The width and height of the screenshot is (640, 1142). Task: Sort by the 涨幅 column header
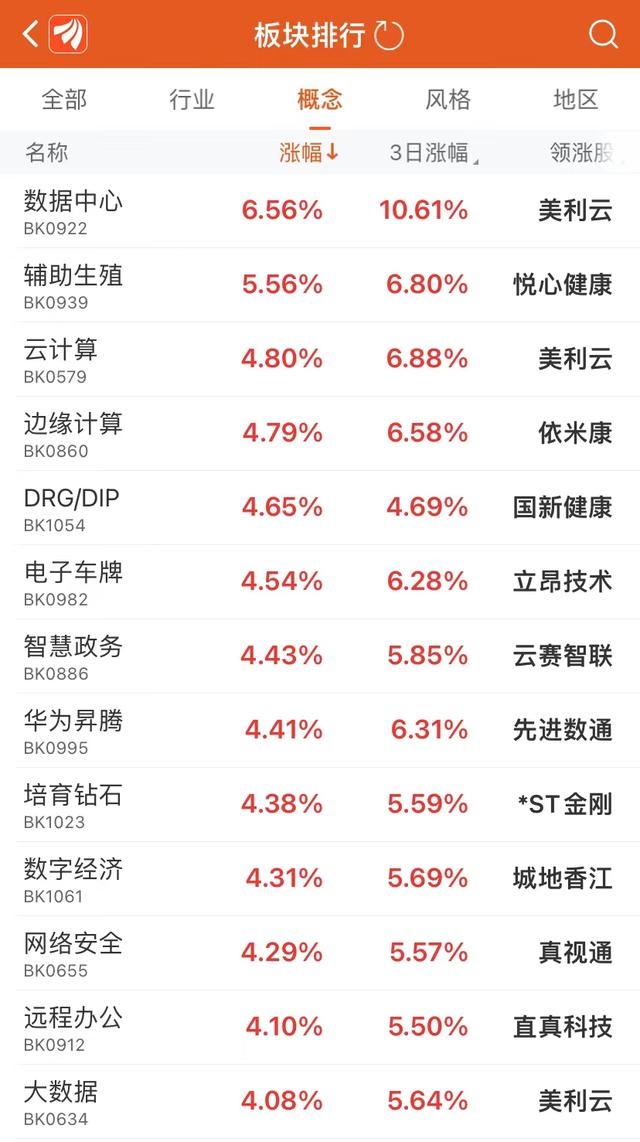pyautogui.click(x=309, y=152)
